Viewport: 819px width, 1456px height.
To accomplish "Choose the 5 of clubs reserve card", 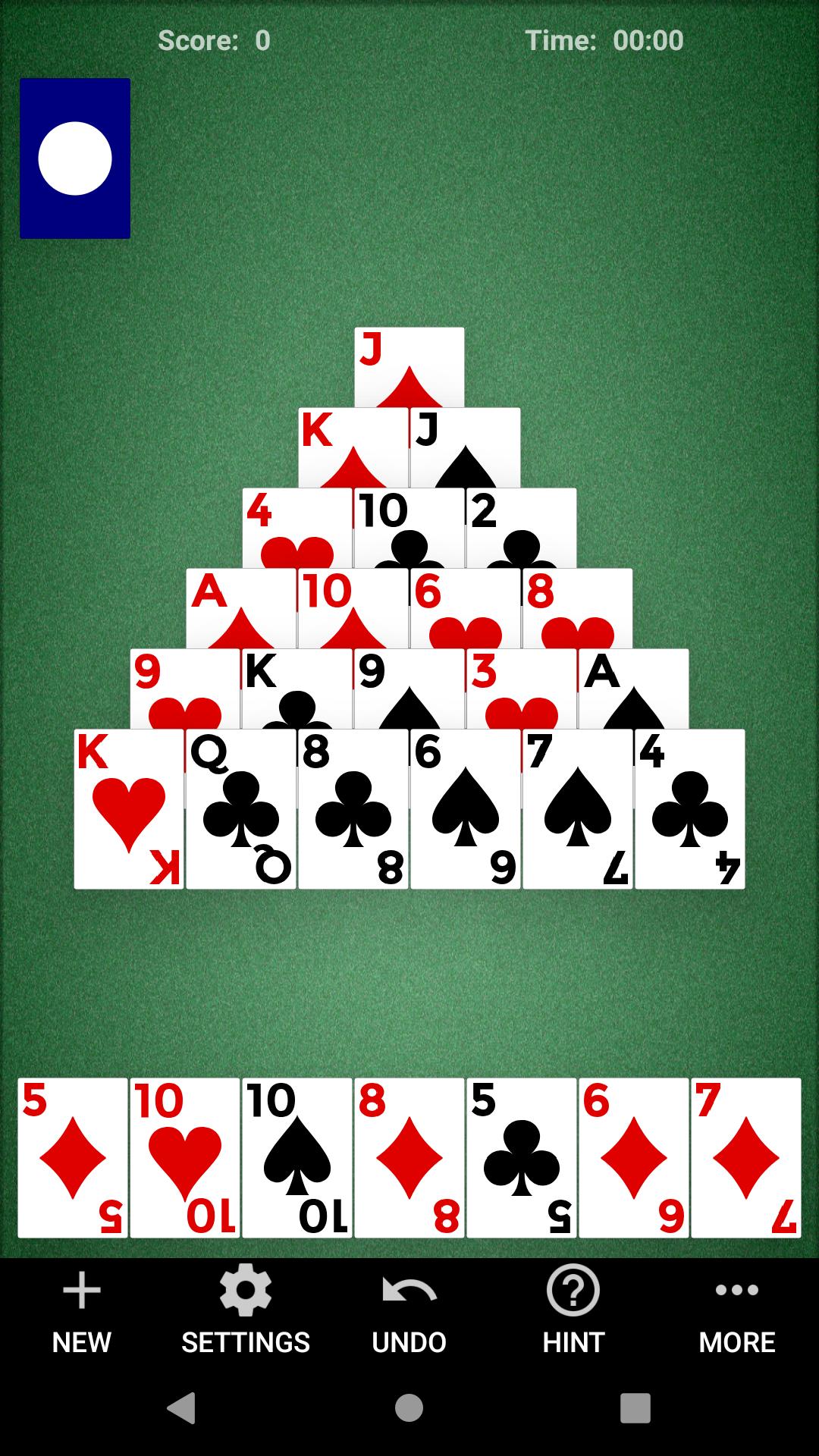I will click(522, 1158).
